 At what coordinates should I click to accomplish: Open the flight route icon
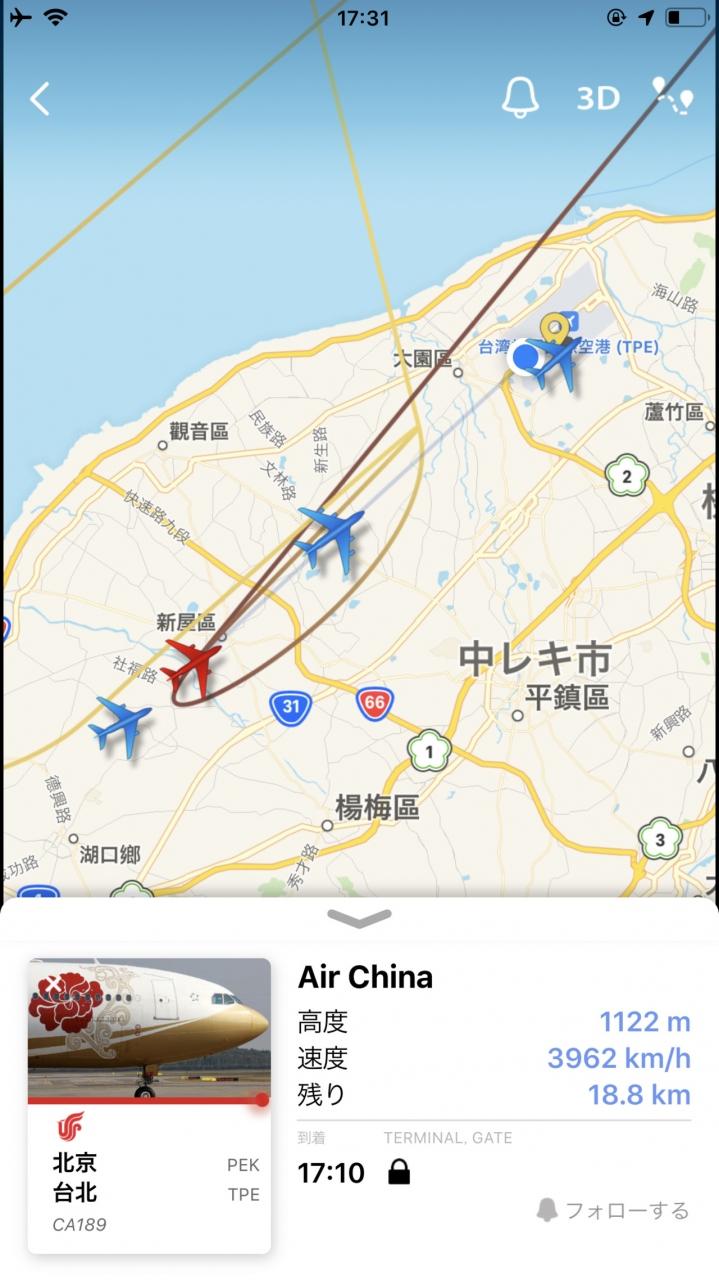pyautogui.click(x=672, y=97)
